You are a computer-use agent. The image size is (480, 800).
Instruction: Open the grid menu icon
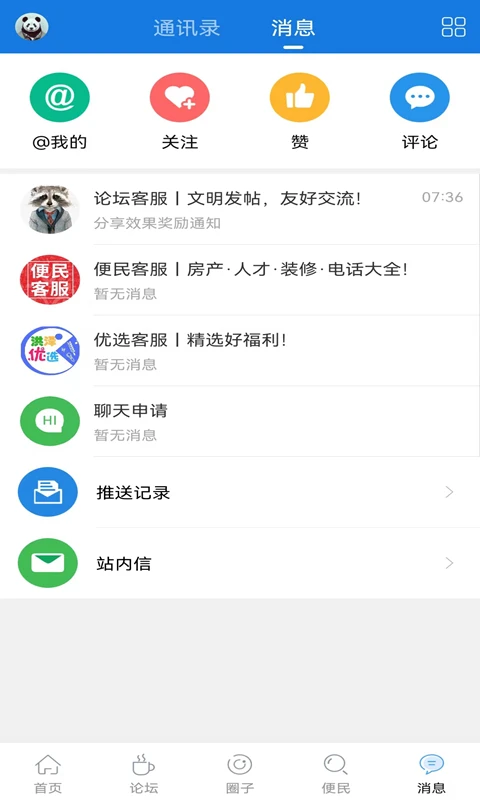(x=453, y=27)
